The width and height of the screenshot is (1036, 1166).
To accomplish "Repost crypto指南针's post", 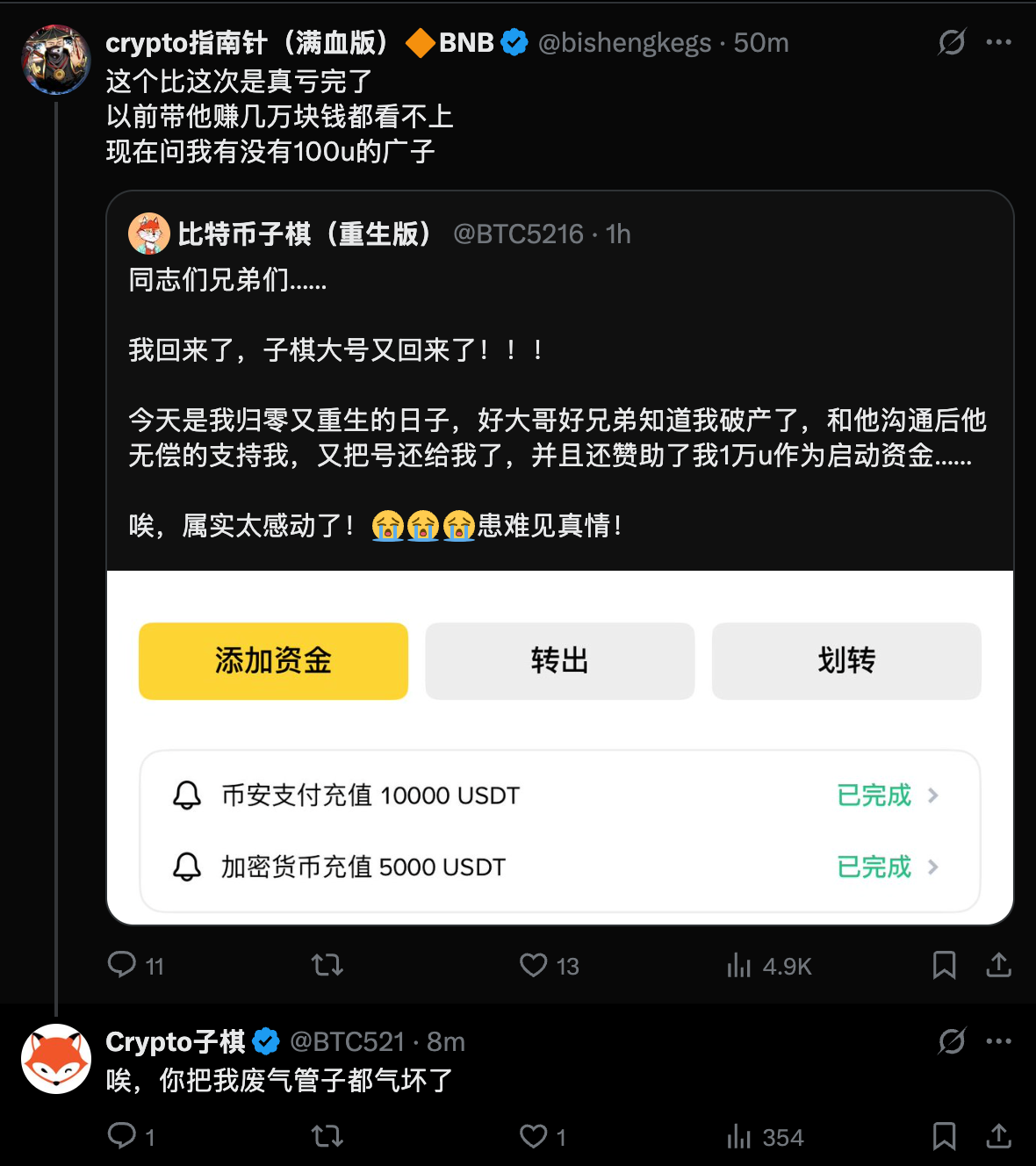I will (327, 966).
